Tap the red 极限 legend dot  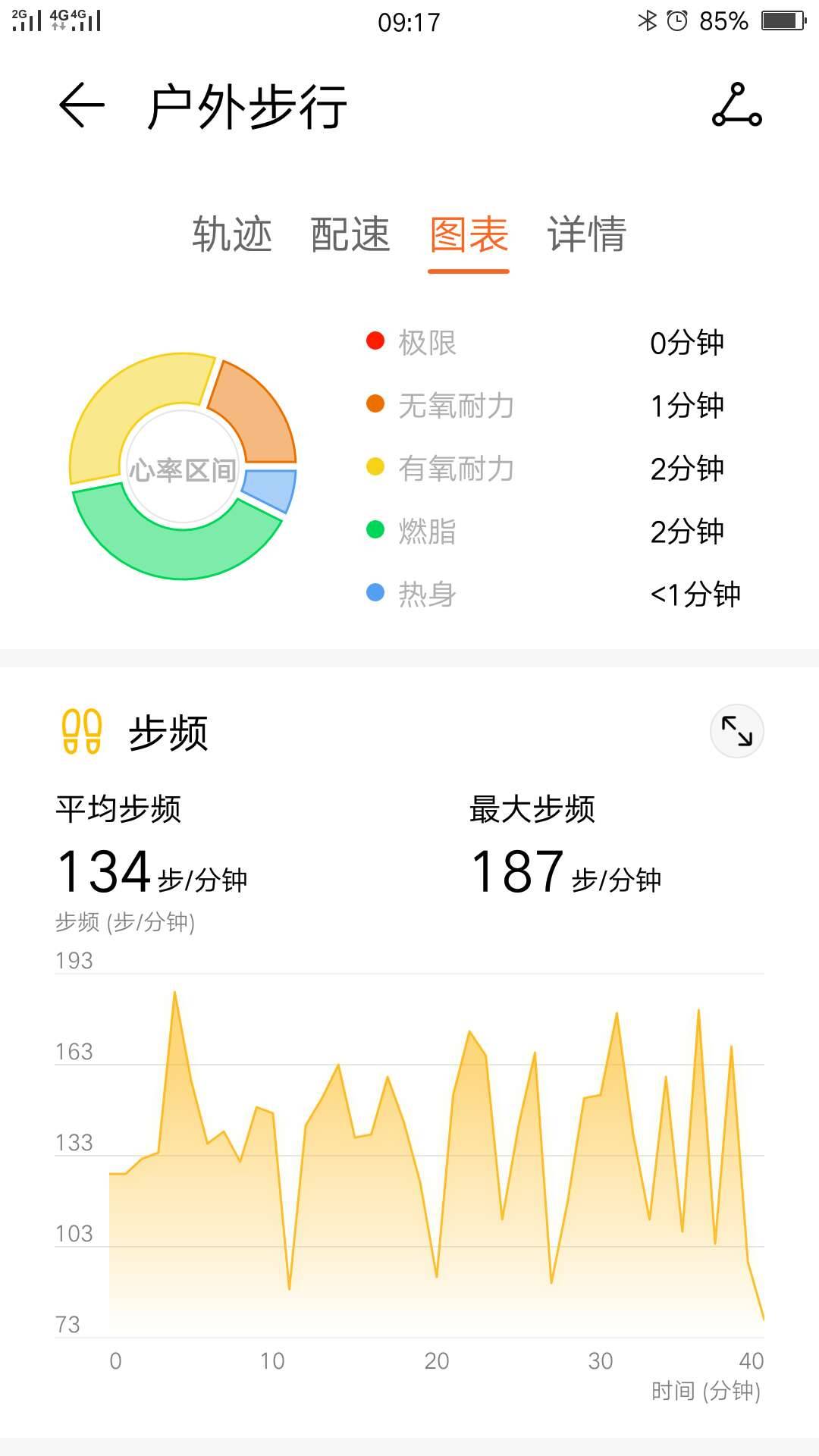point(375,341)
